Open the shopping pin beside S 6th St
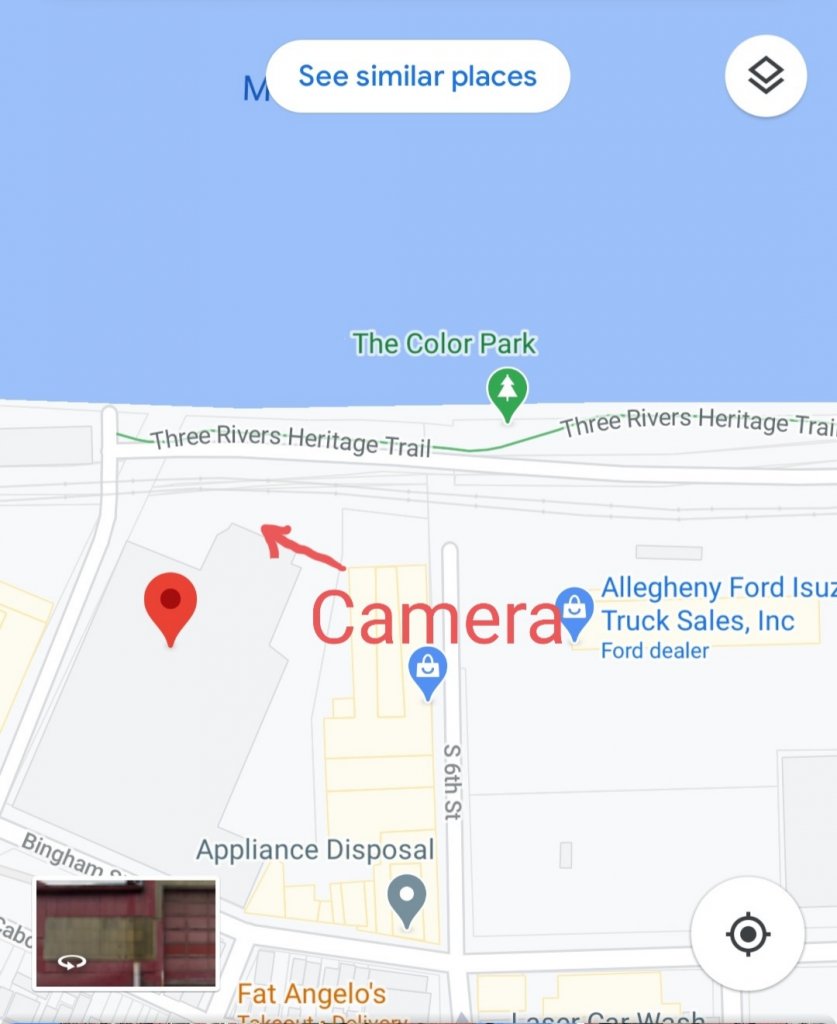 (428, 670)
